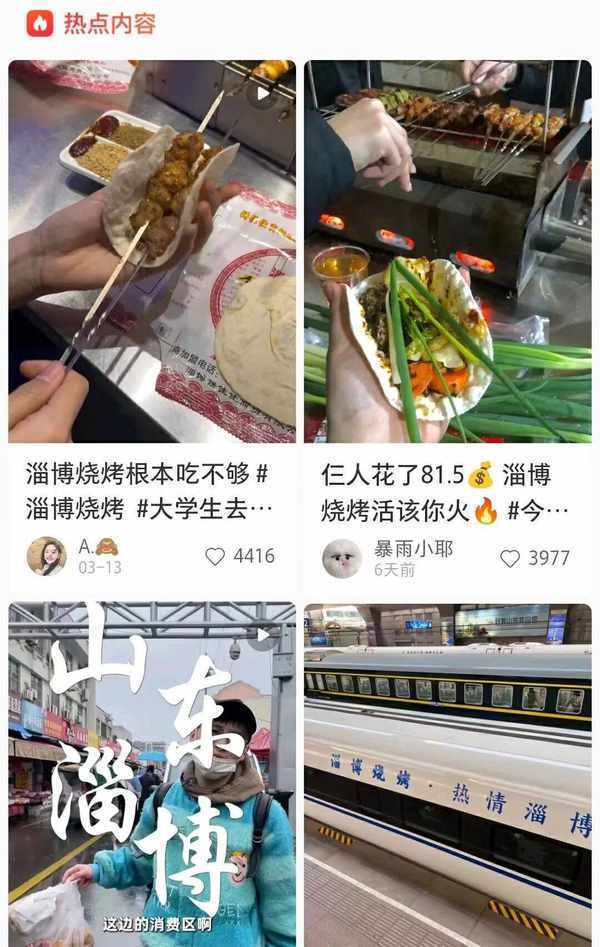Like the post by A. with 4416 likes
Screen dimensions: 600x947
(215, 557)
